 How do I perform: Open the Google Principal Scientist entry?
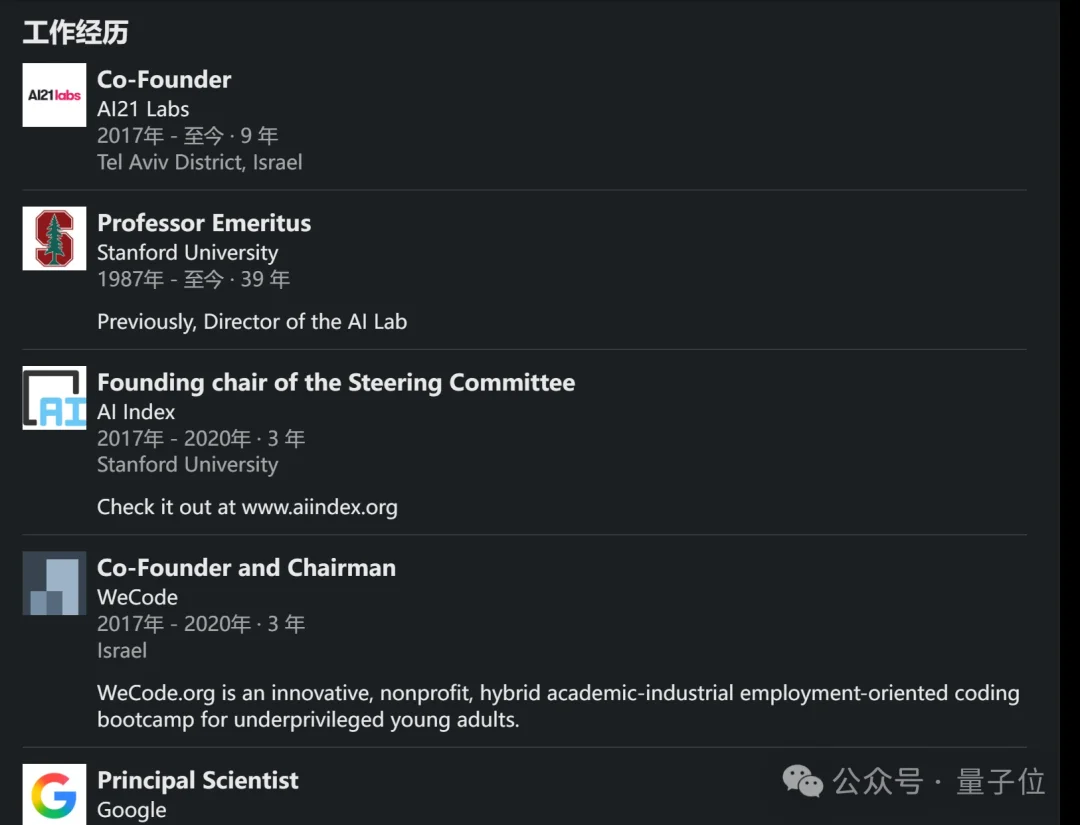tap(197, 781)
